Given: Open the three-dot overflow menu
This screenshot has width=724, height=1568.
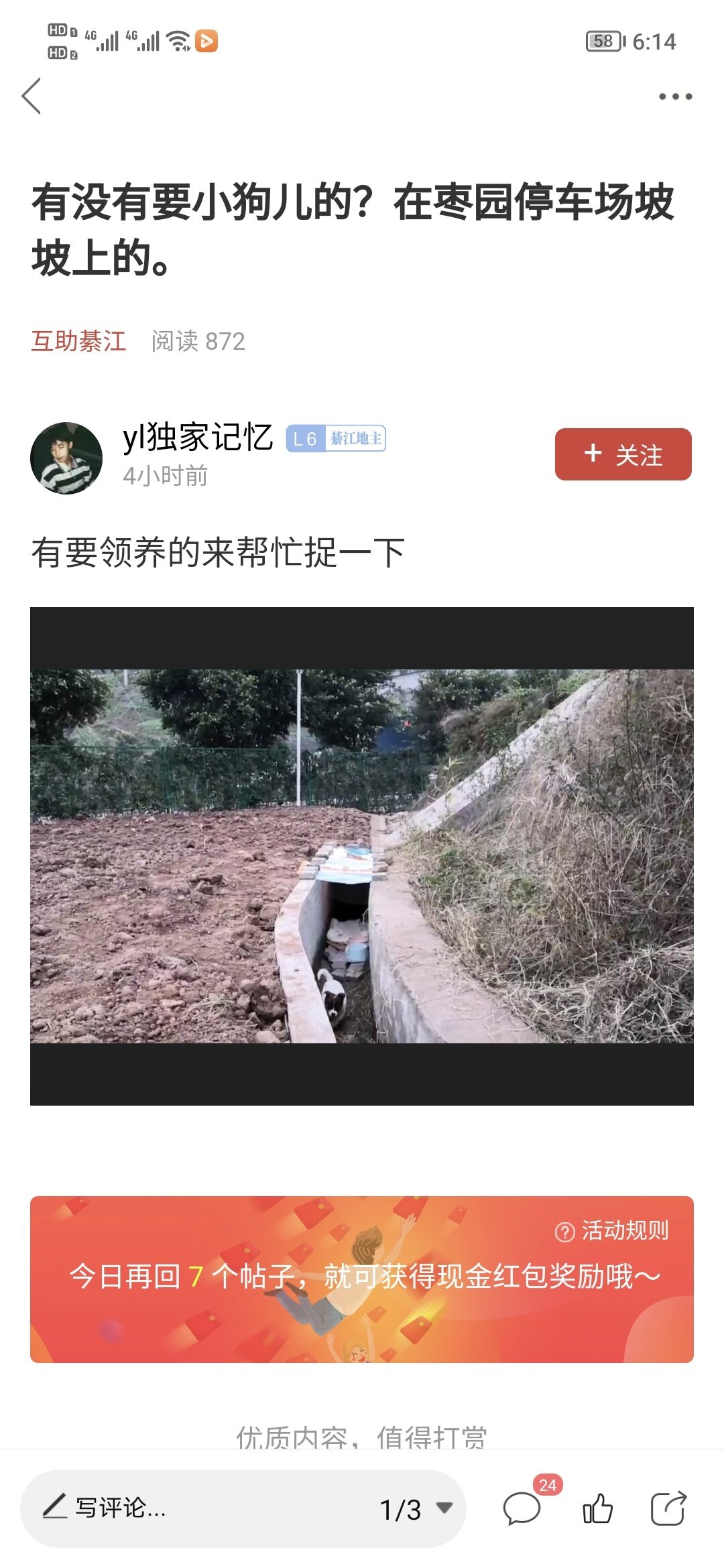Looking at the screenshot, I should coord(674,96).
